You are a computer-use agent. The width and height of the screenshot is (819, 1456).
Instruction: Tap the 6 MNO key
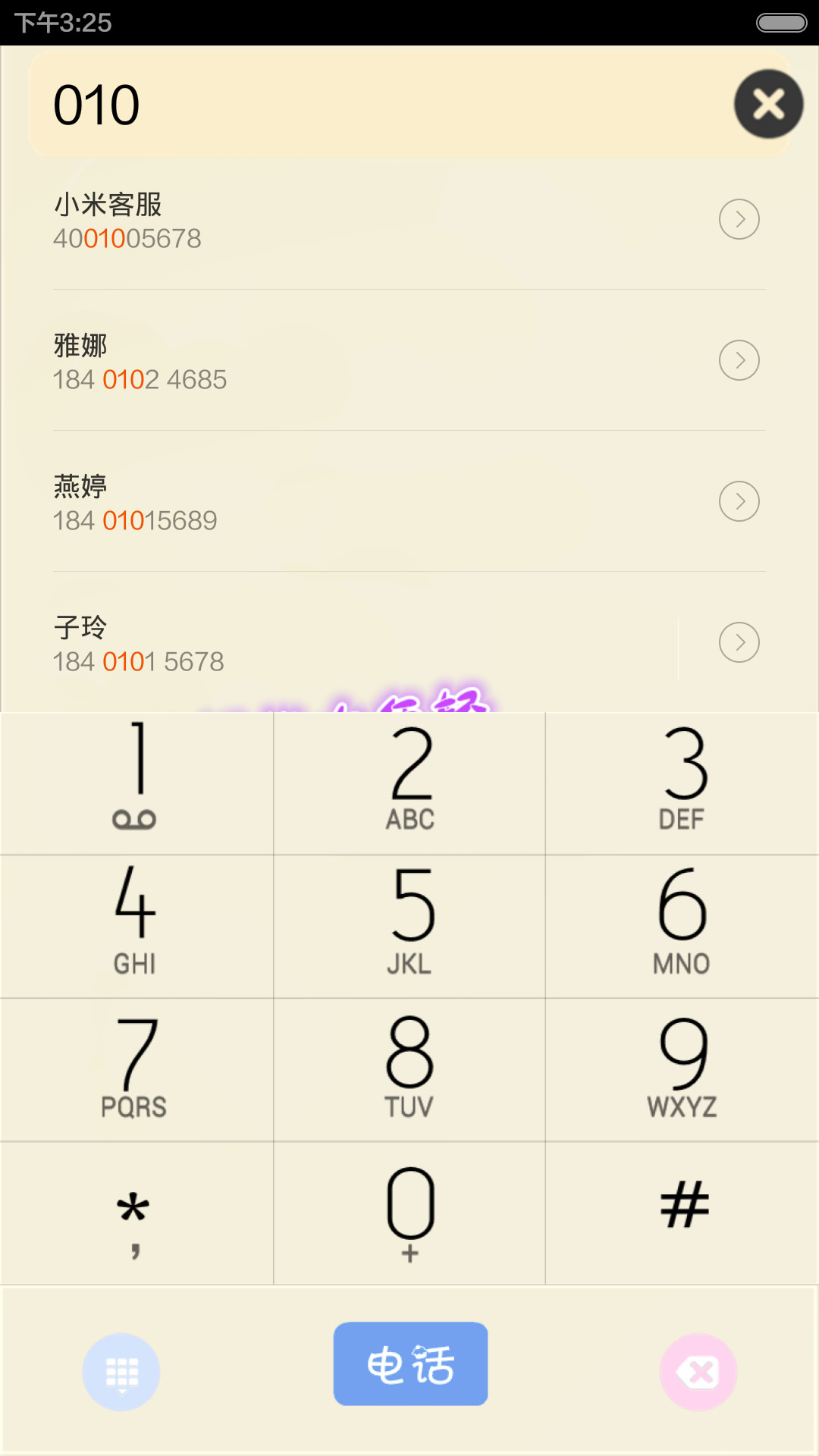point(682,927)
